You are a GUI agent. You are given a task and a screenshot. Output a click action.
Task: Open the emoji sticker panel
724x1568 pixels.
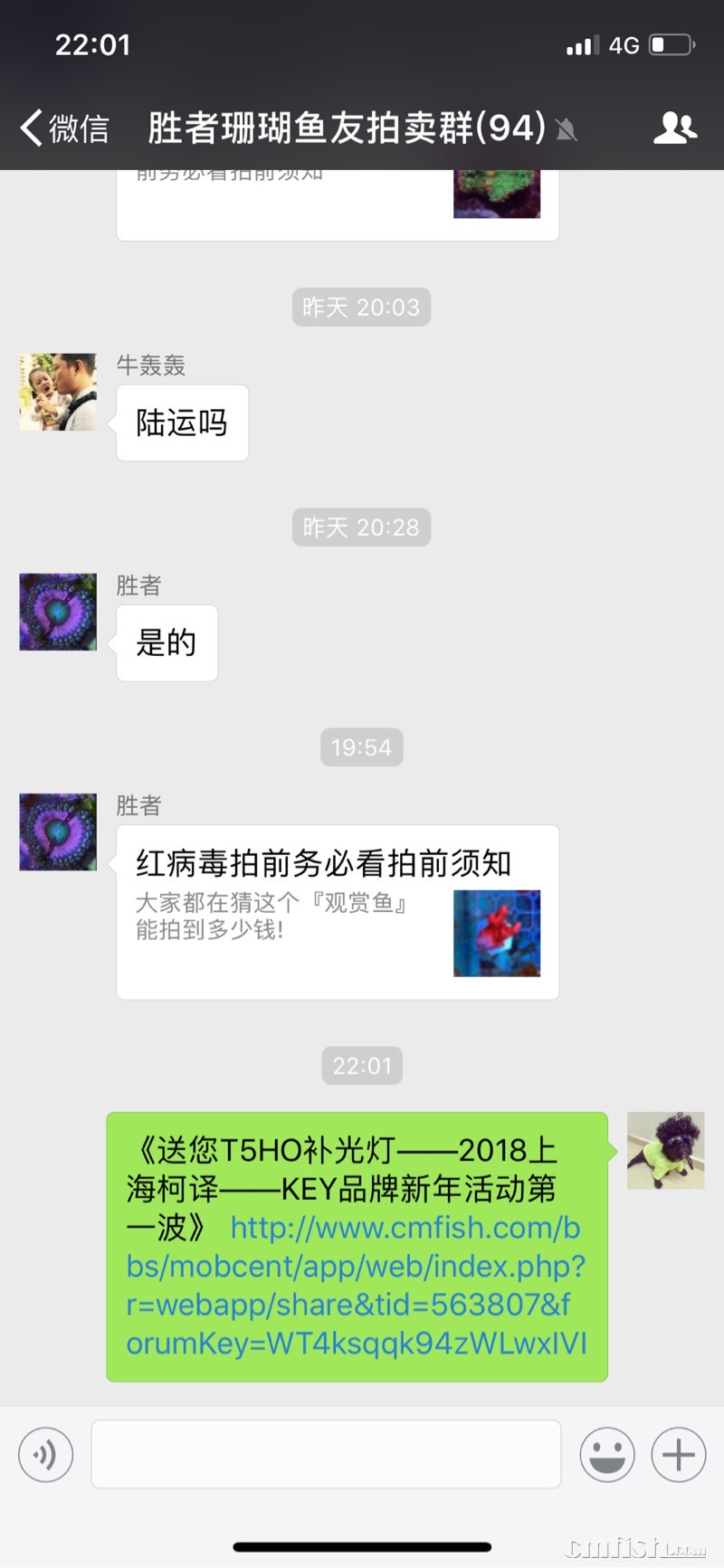[x=607, y=1455]
